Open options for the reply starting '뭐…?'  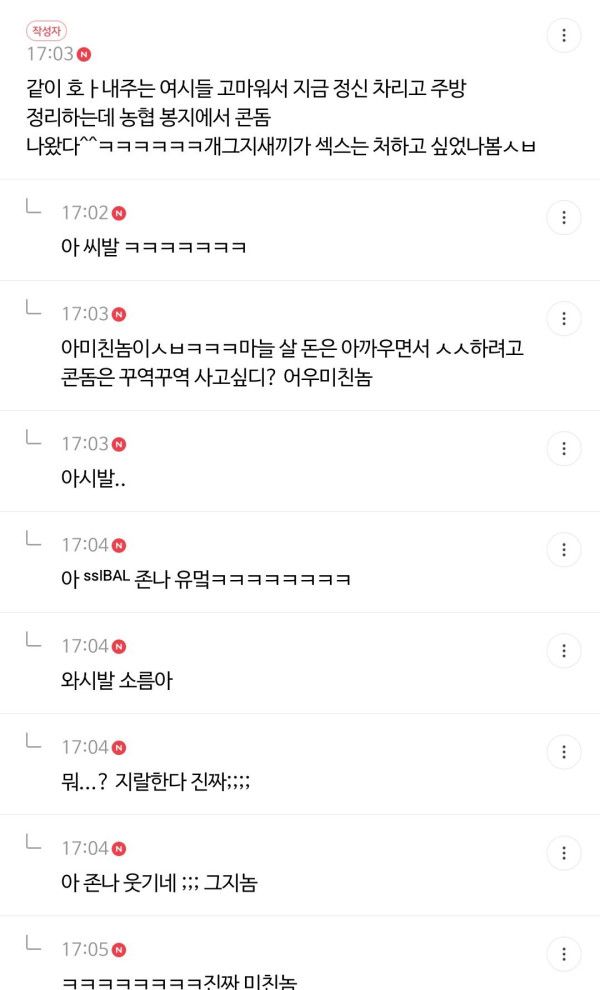(564, 751)
